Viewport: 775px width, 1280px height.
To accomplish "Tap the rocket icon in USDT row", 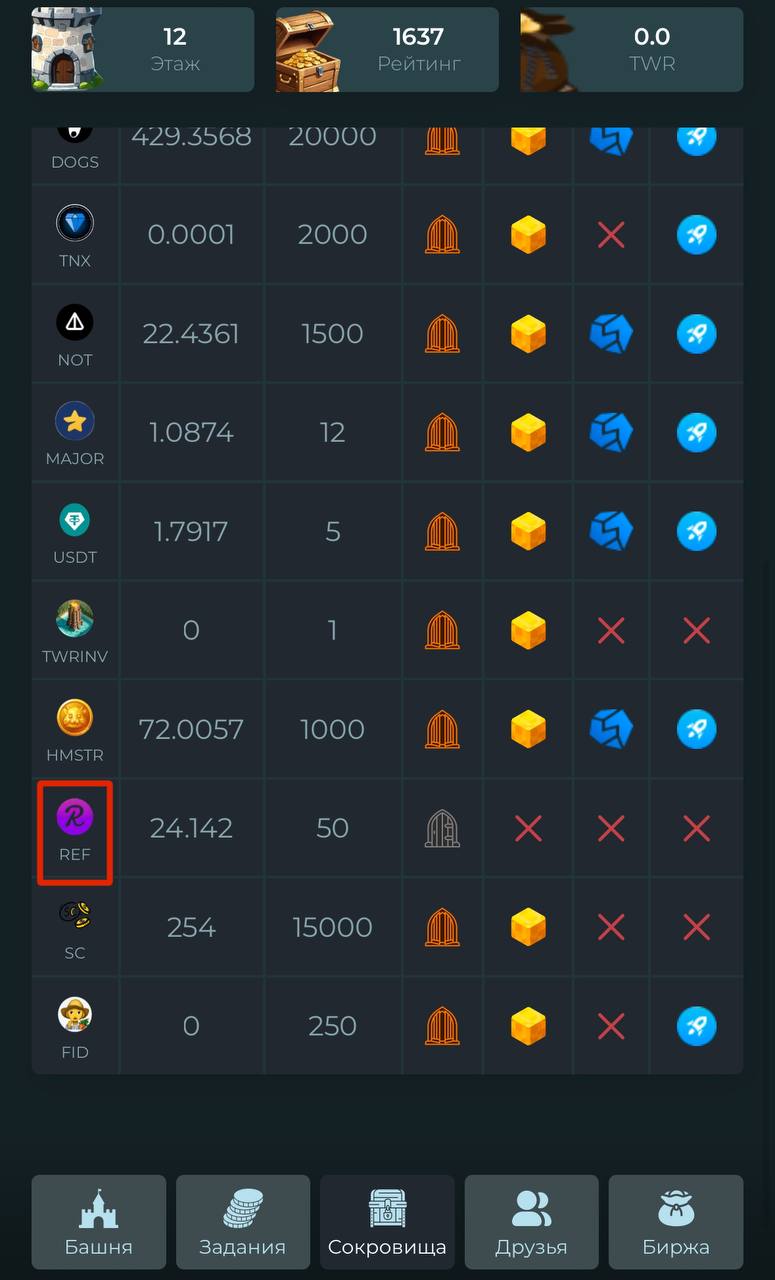I will point(696,531).
